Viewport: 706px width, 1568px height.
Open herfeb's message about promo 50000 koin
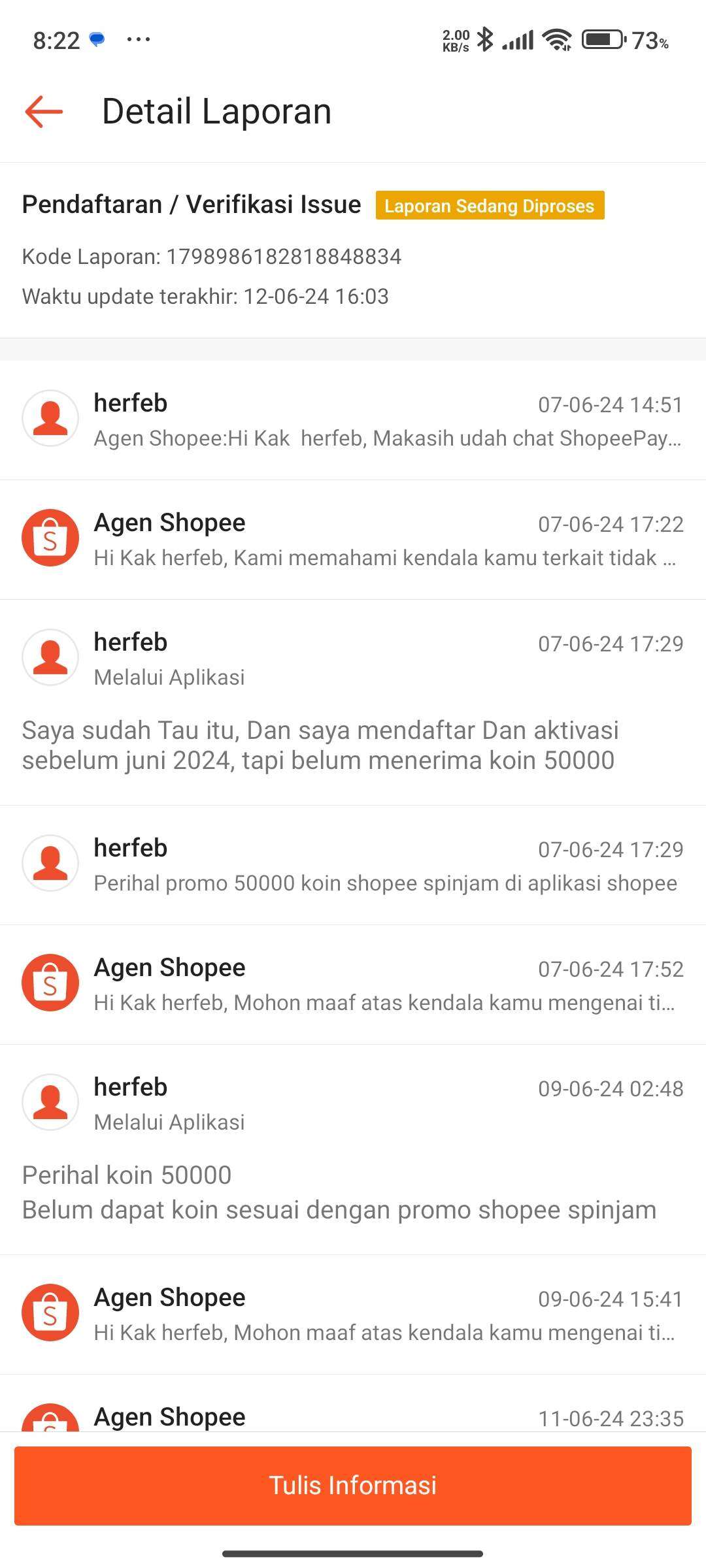[353, 865]
